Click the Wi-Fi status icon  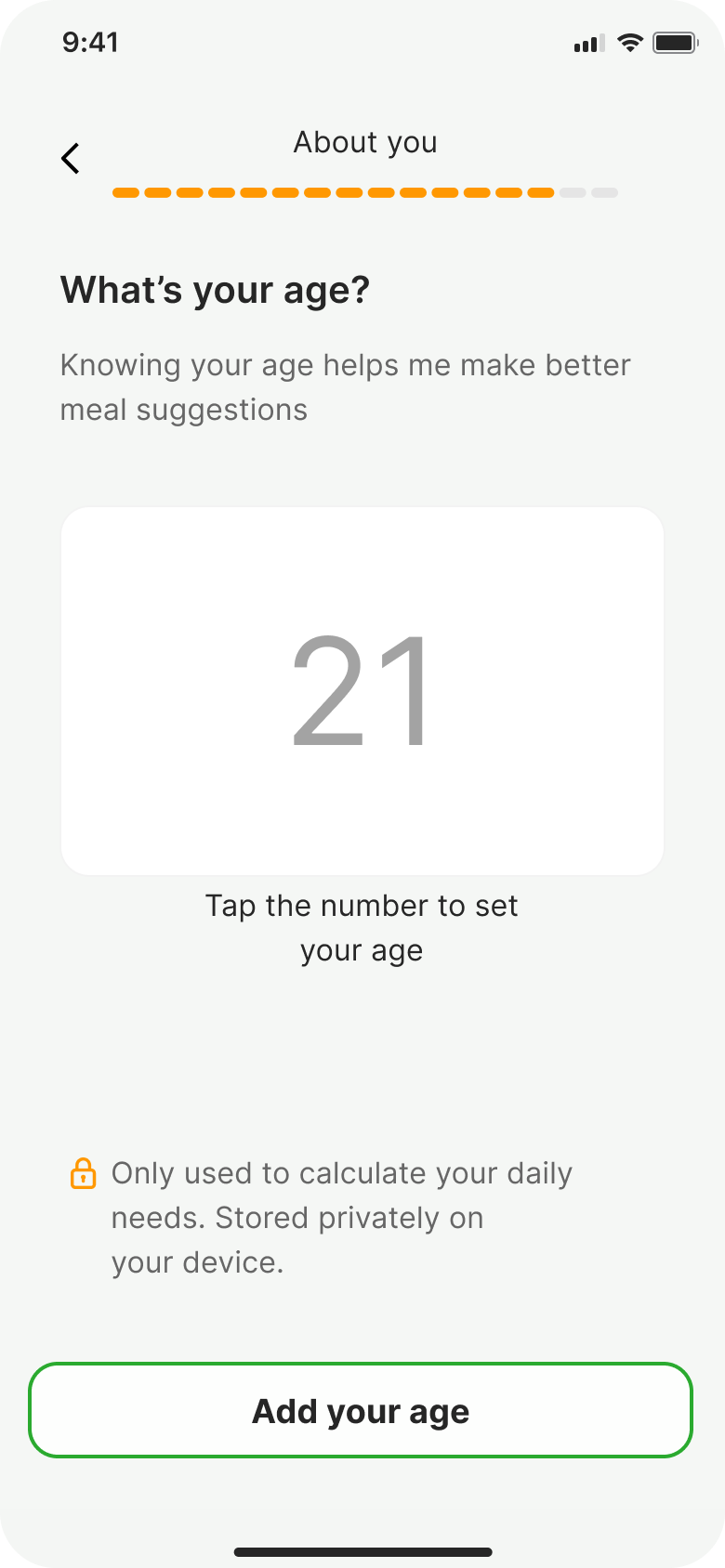pos(631,42)
